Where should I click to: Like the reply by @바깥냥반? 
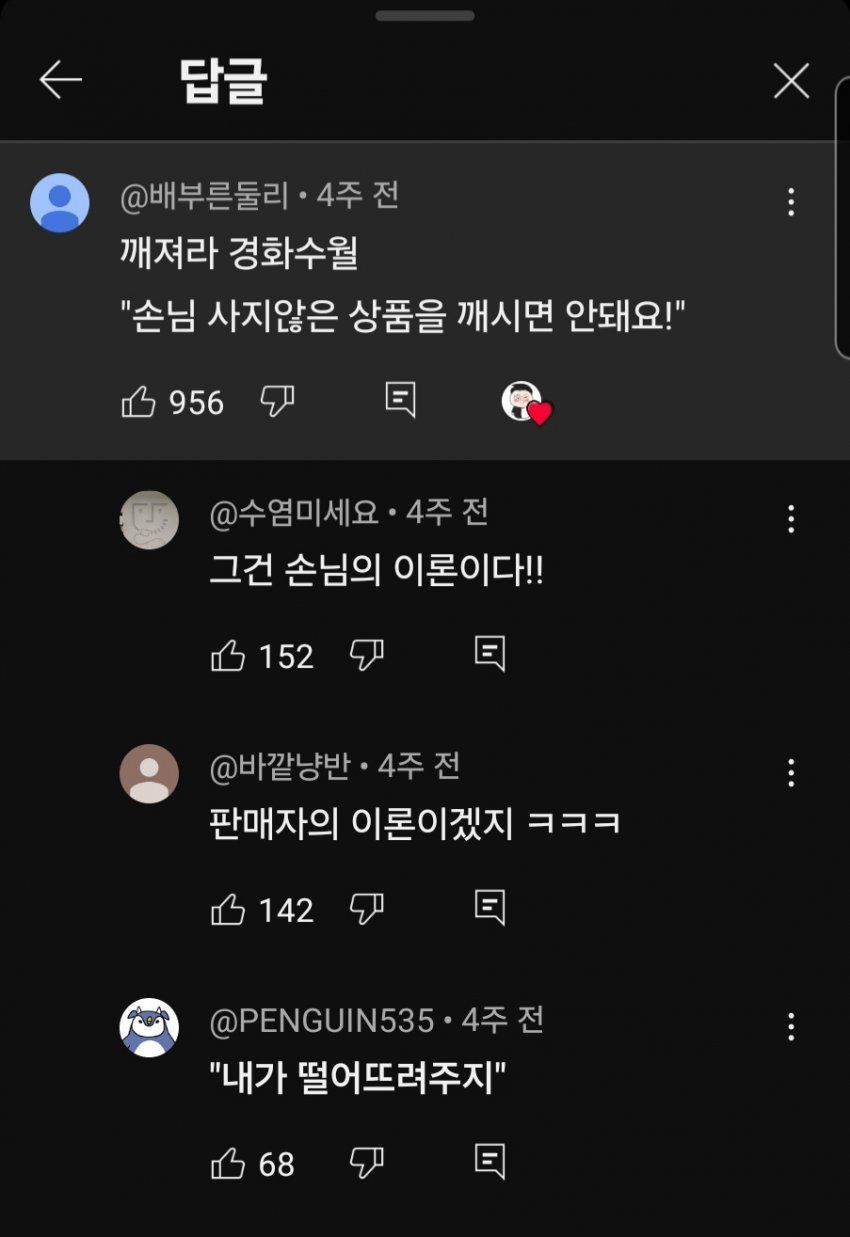(229, 910)
